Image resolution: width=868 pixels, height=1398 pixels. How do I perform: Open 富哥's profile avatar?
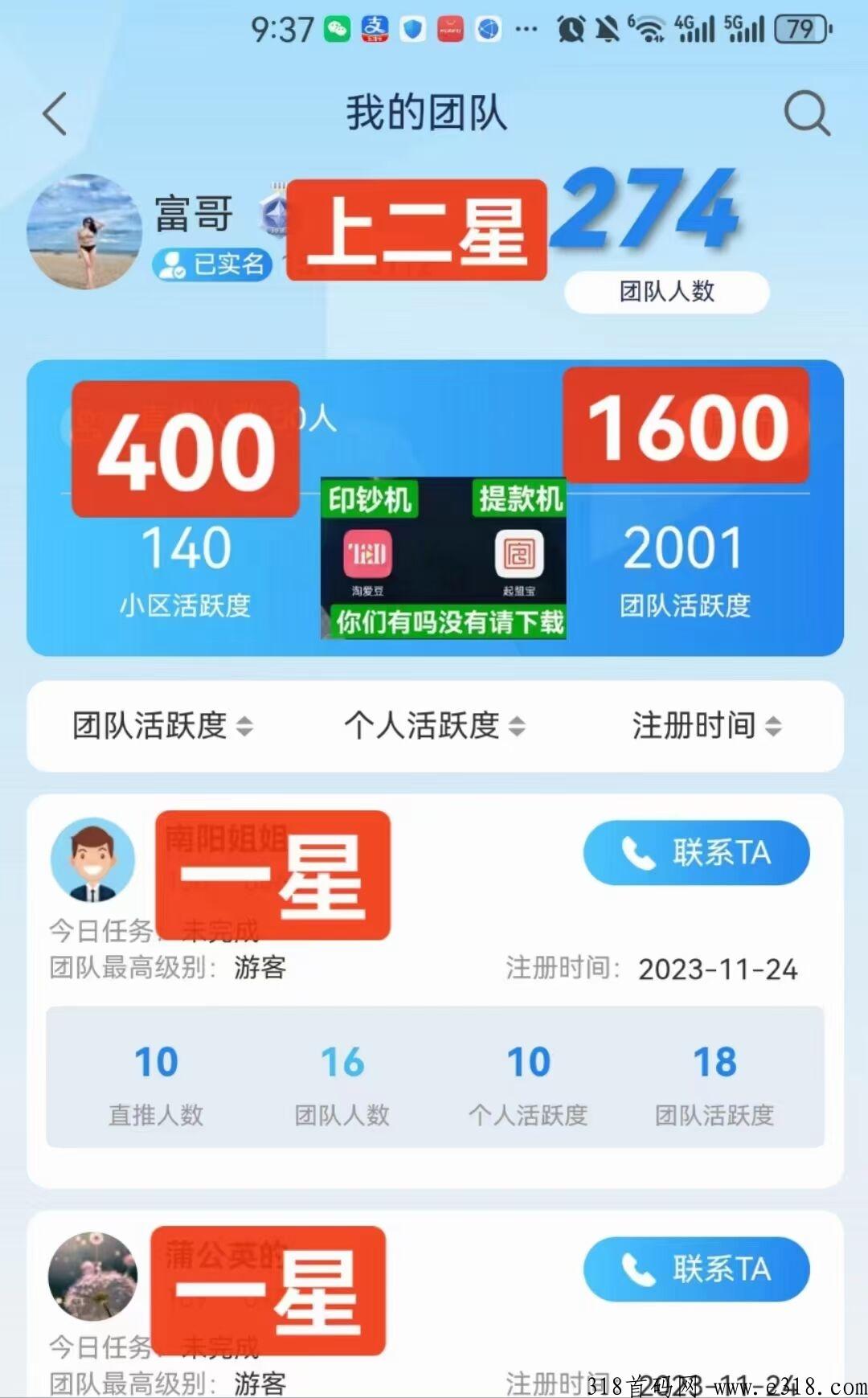pos(84,232)
